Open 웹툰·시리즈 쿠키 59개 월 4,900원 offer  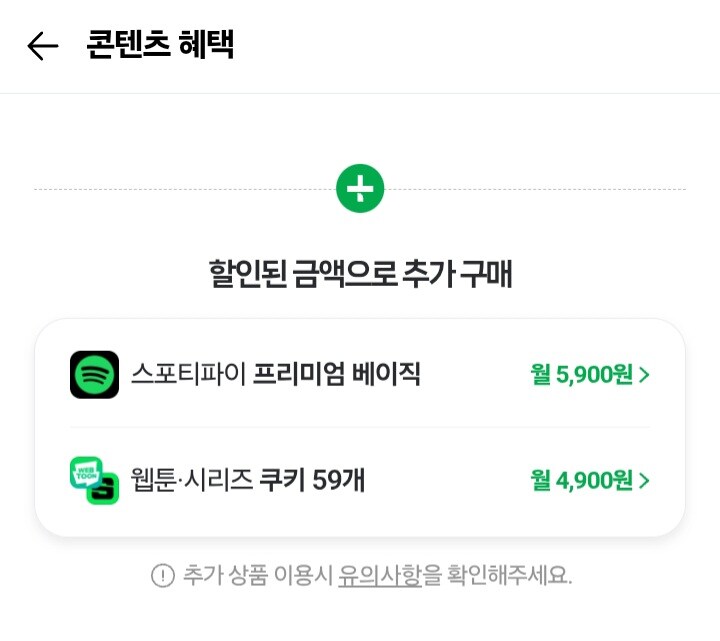tap(360, 481)
